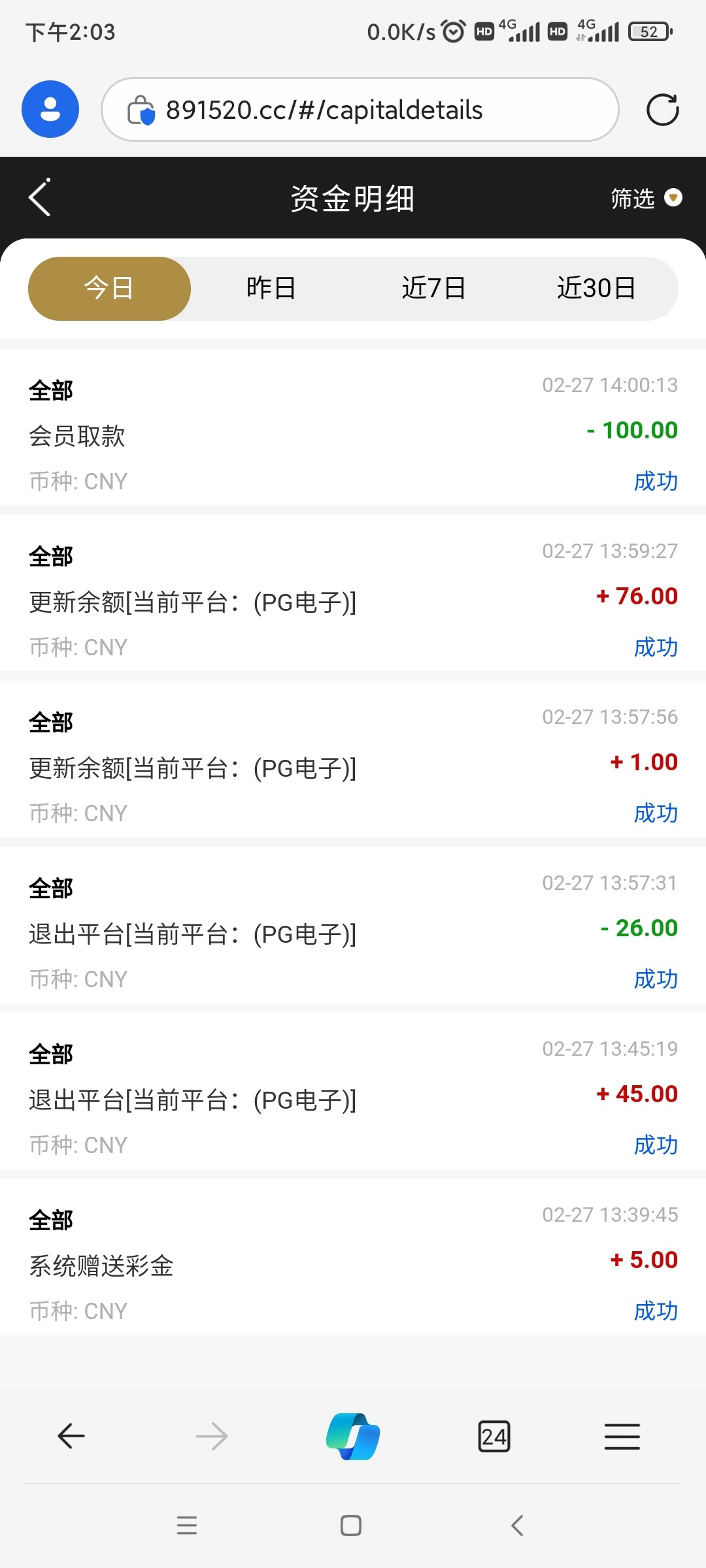Show records for 近30日
This screenshot has height=1568, width=706.
(596, 288)
